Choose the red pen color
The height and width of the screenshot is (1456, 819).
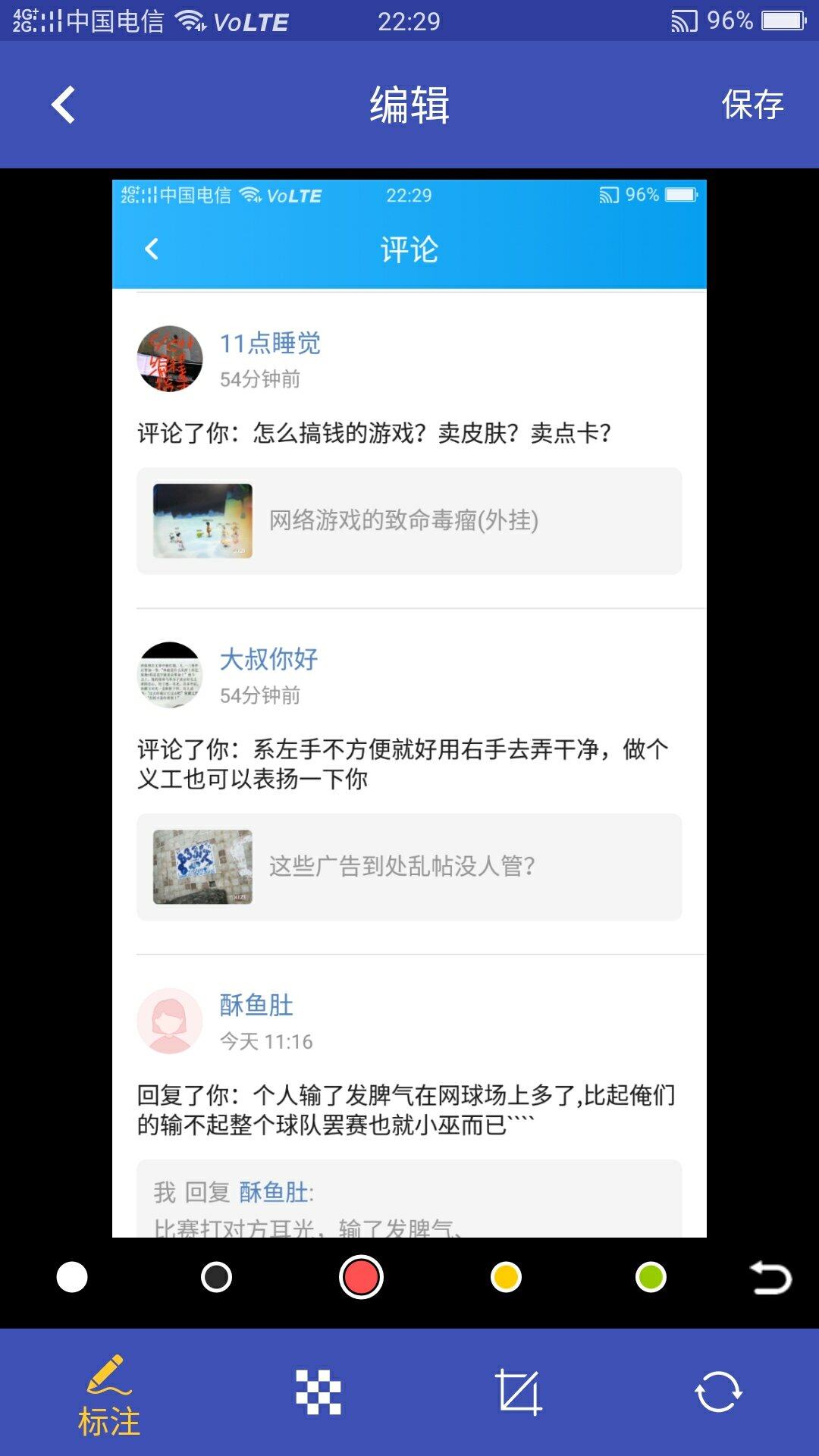pos(361,1277)
